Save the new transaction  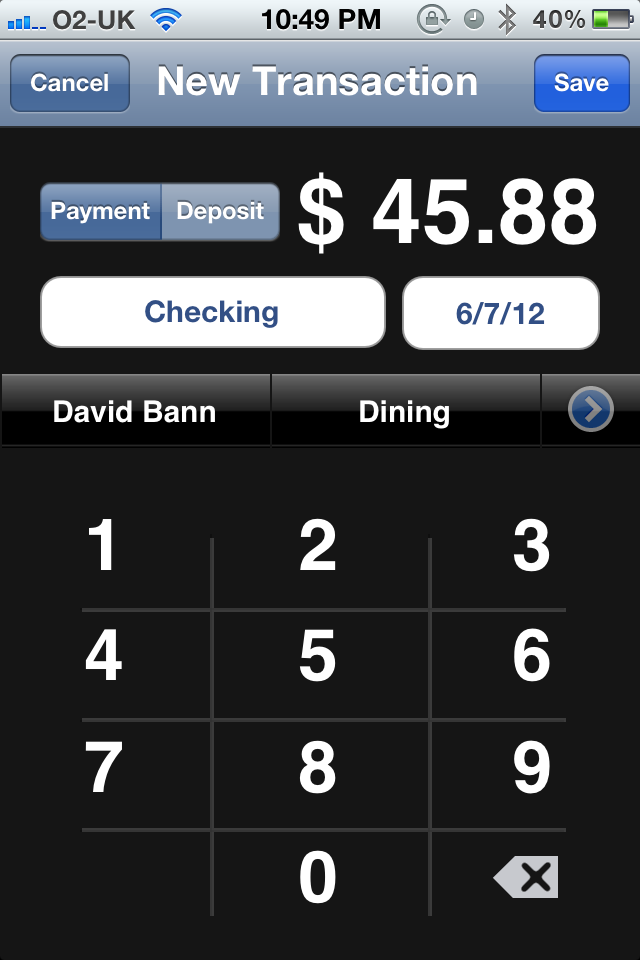coord(581,83)
